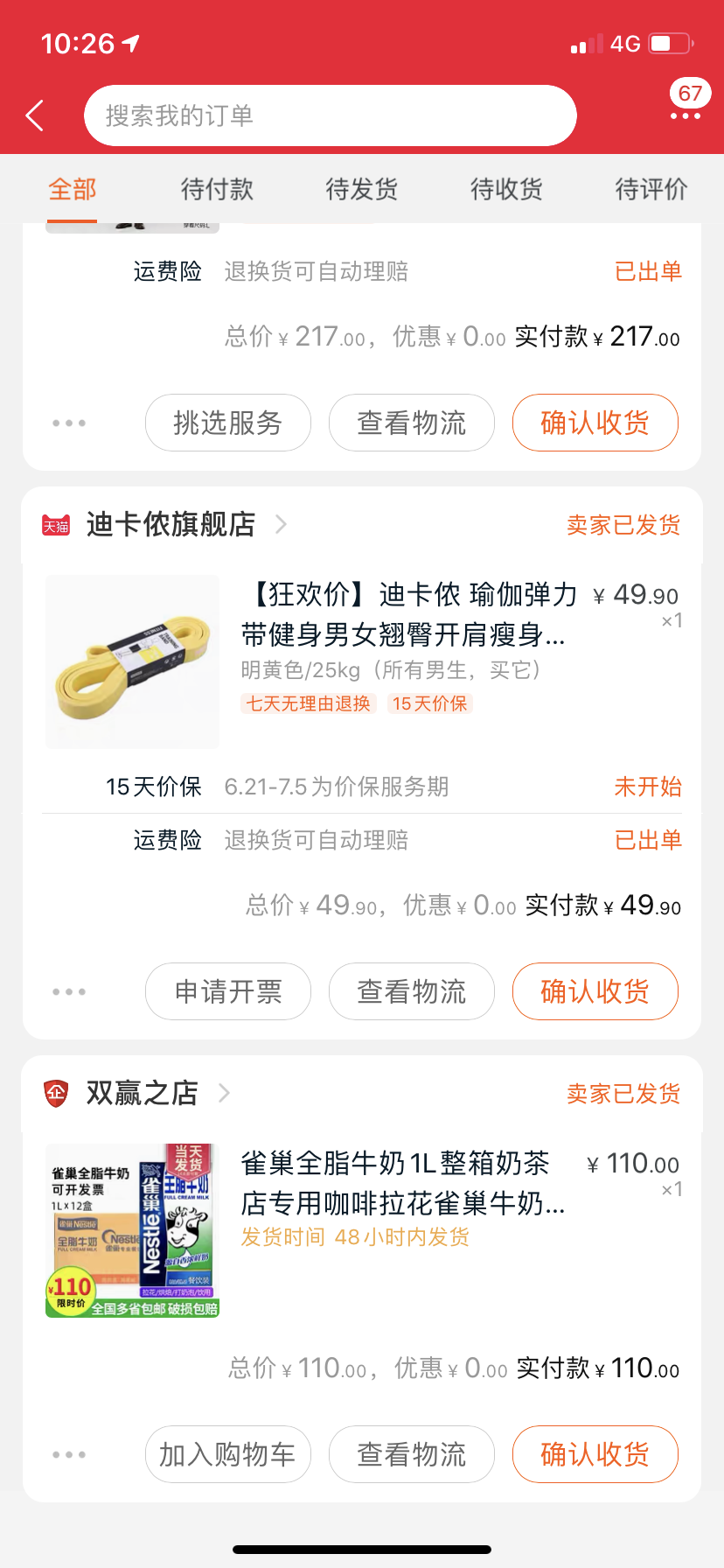Image resolution: width=724 pixels, height=1568 pixels.
Task: Tap 加入购物车 for the 雀巢 milk
Action: tap(227, 1454)
